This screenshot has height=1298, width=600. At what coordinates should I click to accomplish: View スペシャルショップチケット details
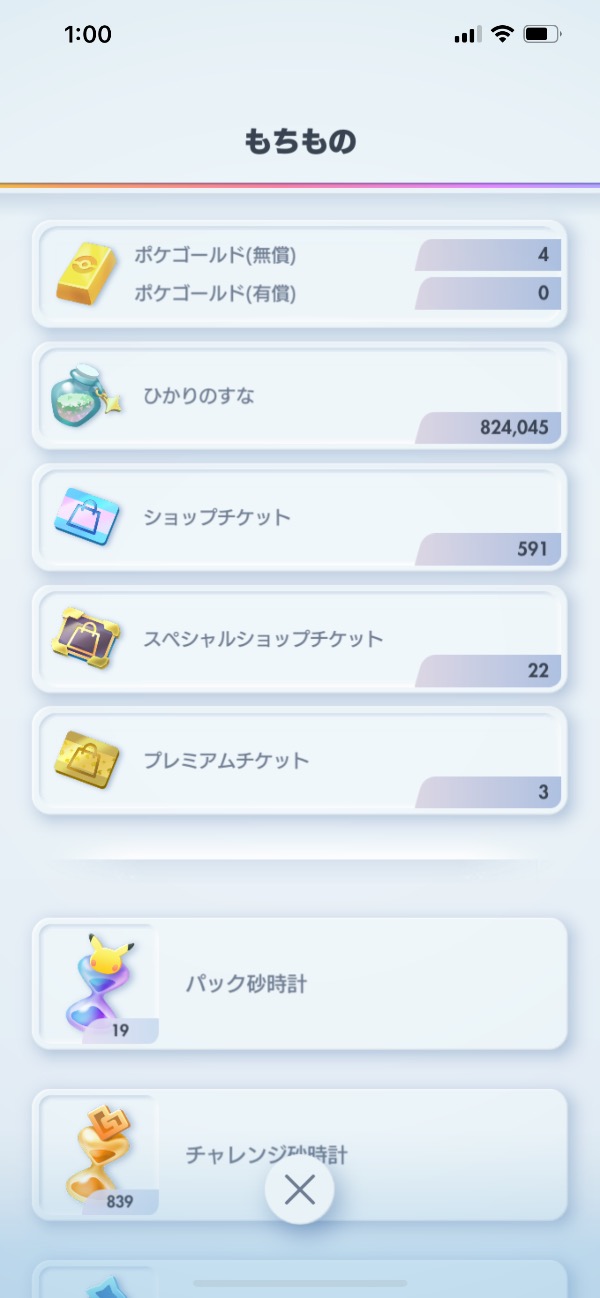point(299,639)
